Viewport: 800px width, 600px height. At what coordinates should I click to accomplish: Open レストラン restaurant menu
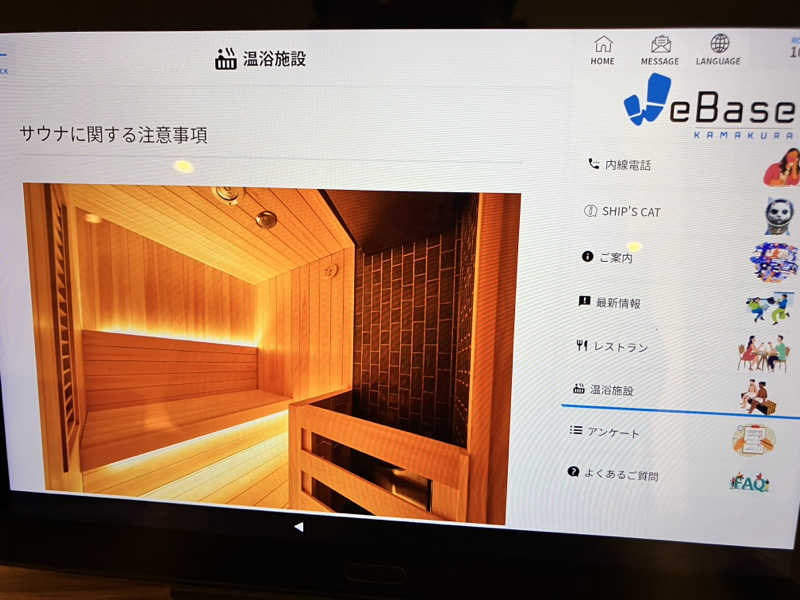click(x=619, y=347)
